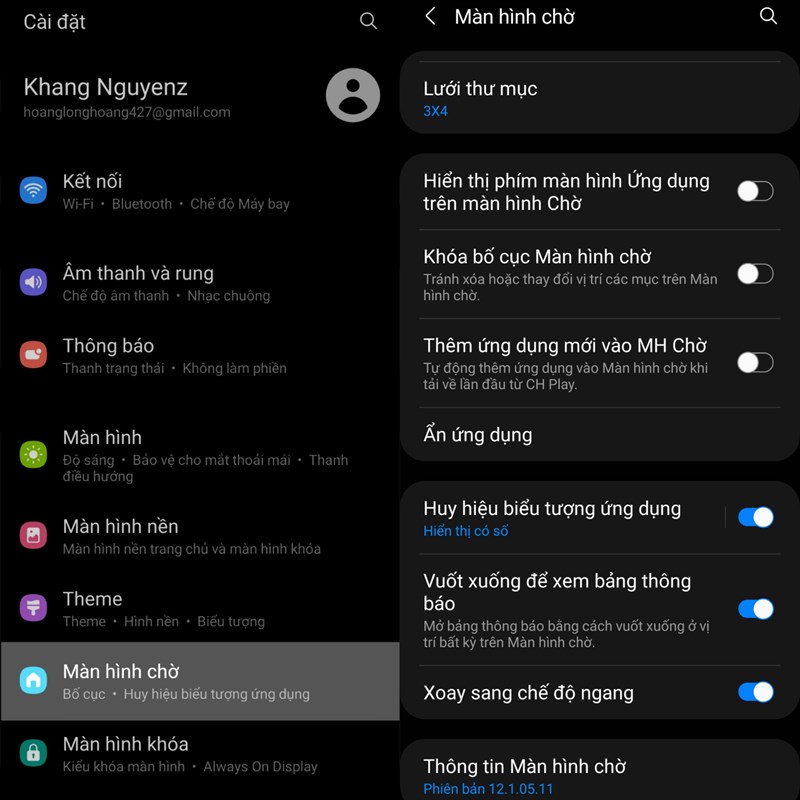This screenshot has width=800, height=800.
Task: Disable Huy hiệu biểu tượng ứng dụng
Action: 755,517
